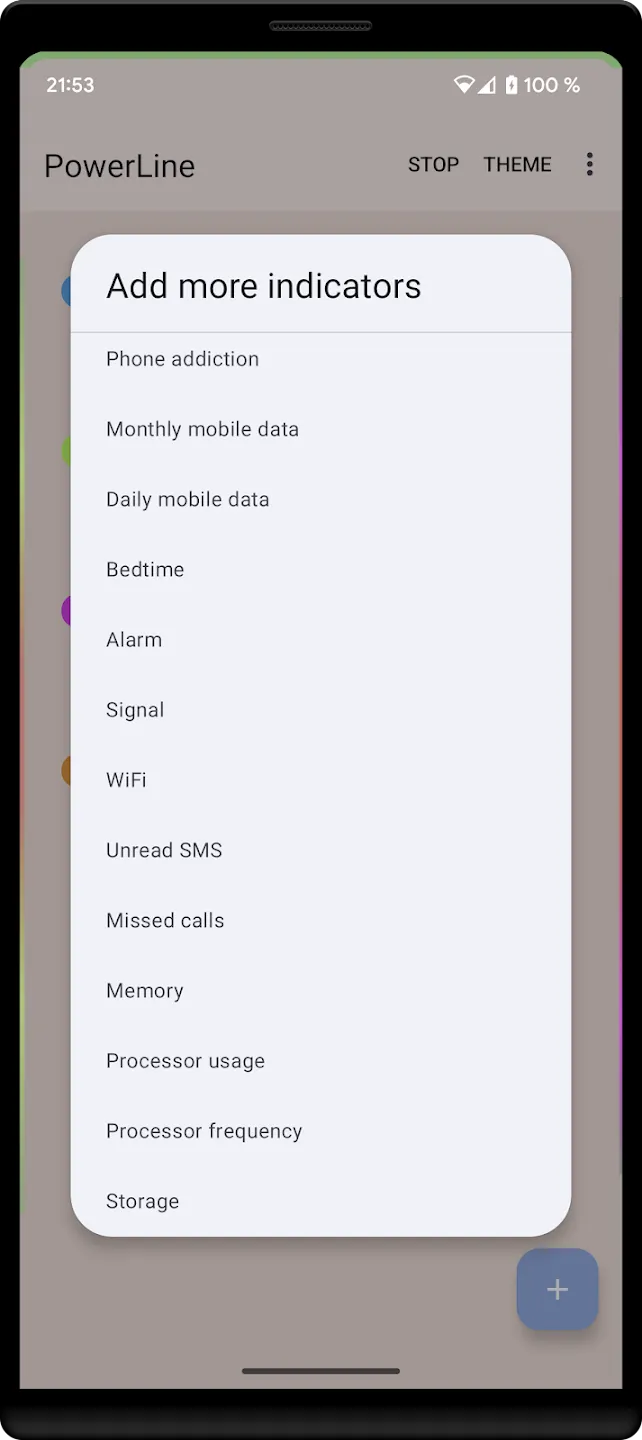
Task: Pick Processor frequency indicator
Action: [x=205, y=1131]
